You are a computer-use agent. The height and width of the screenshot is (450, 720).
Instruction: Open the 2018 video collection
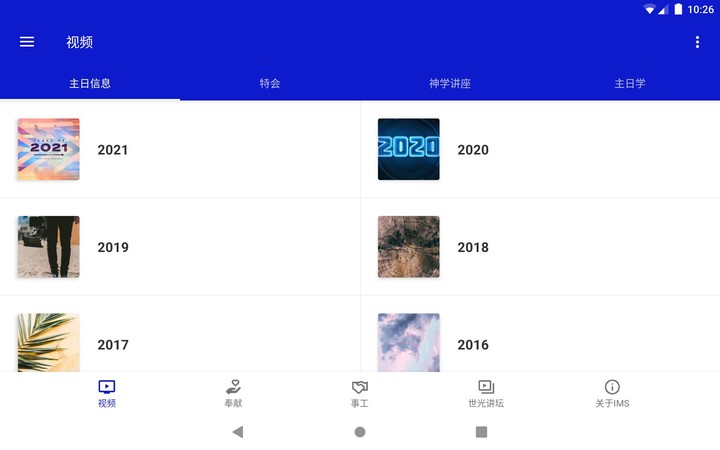[x=540, y=247]
